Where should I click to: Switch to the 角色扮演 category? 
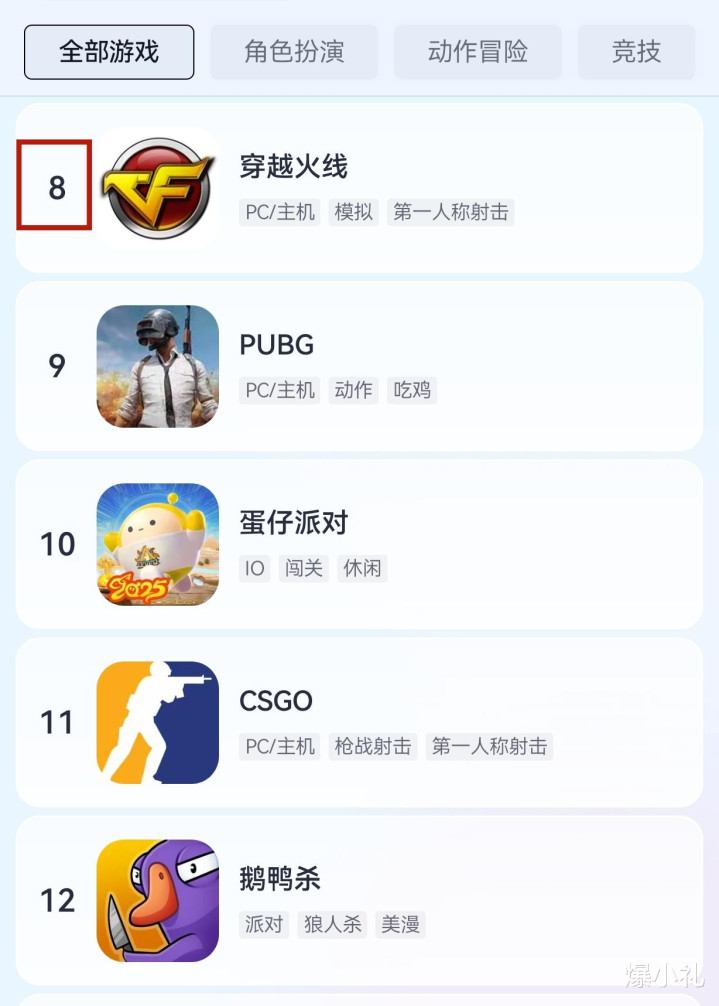click(x=294, y=52)
